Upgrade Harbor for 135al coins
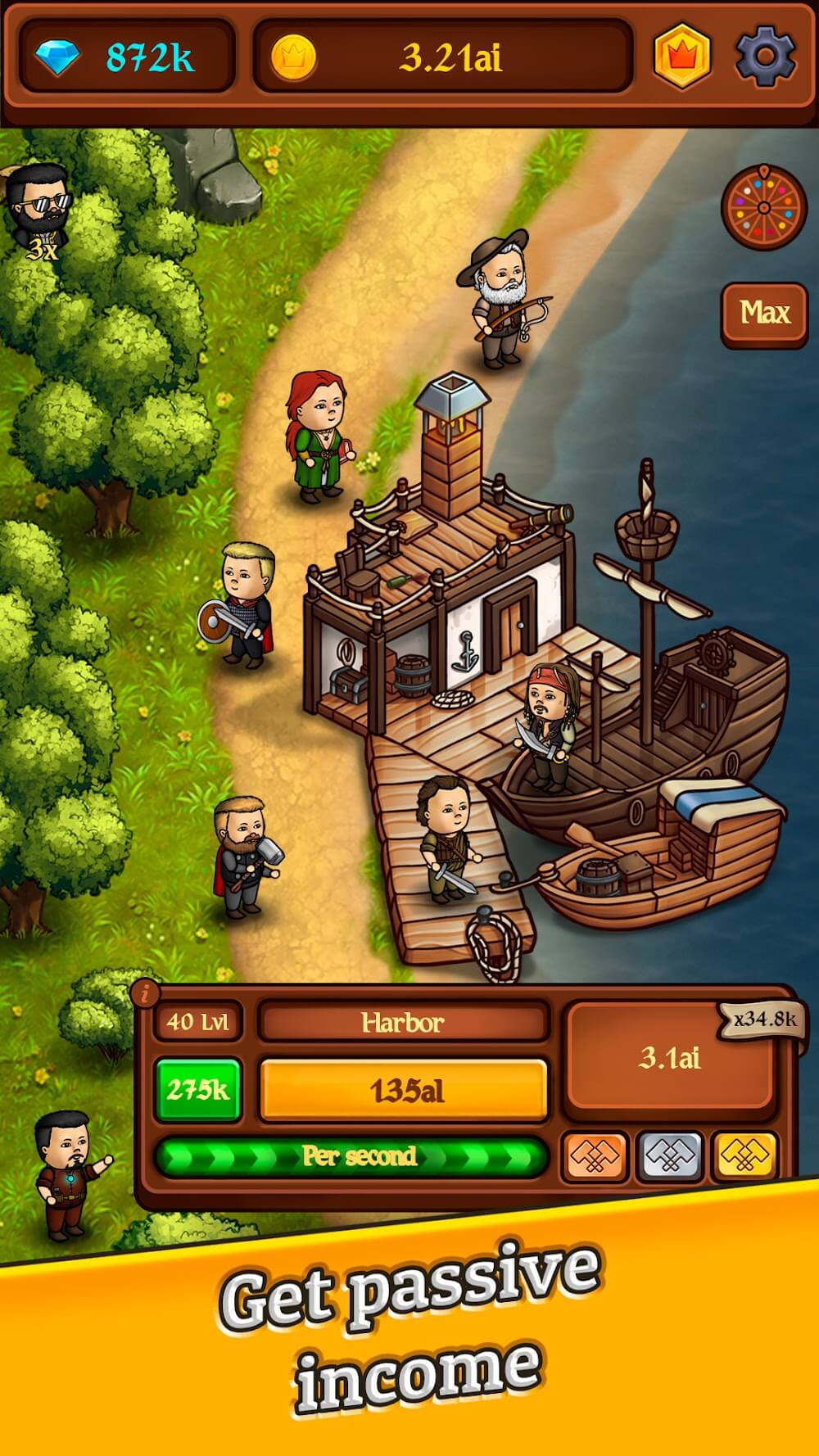Screen dimensions: 819x1456 pos(404,1090)
